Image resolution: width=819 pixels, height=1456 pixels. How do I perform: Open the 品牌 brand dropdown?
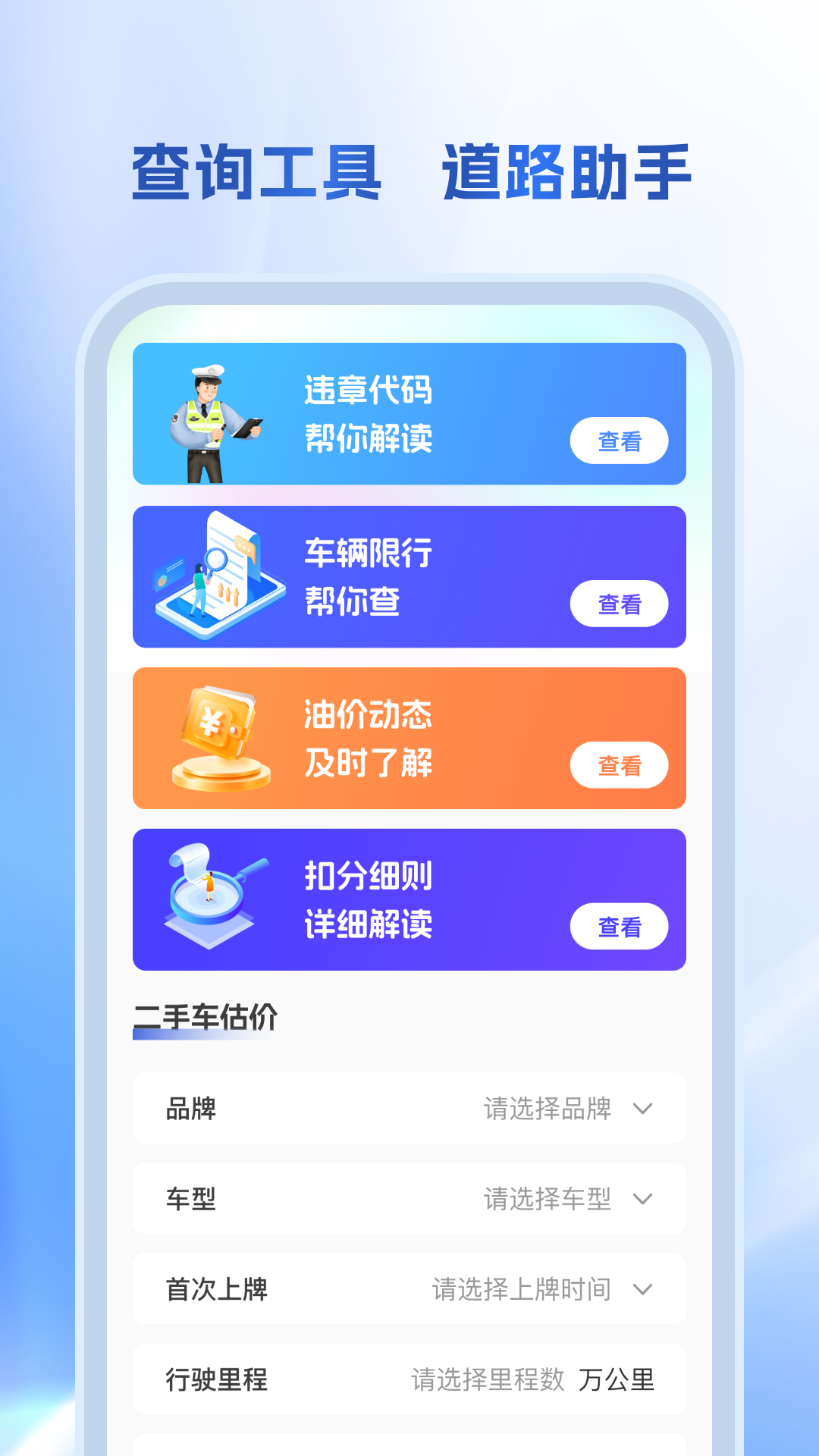click(409, 1108)
